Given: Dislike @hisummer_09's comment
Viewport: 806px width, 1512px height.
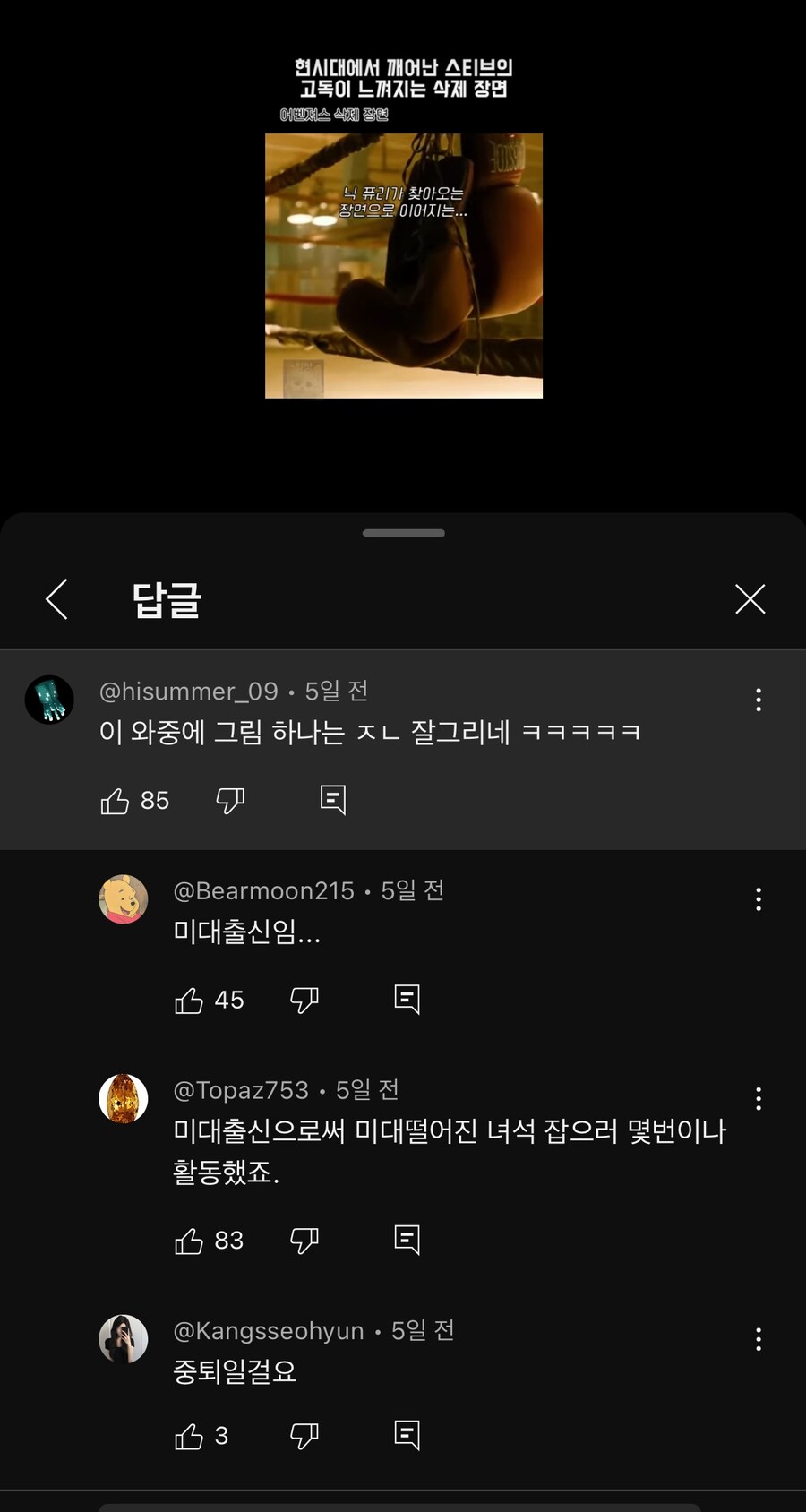Looking at the screenshot, I should [230, 800].
